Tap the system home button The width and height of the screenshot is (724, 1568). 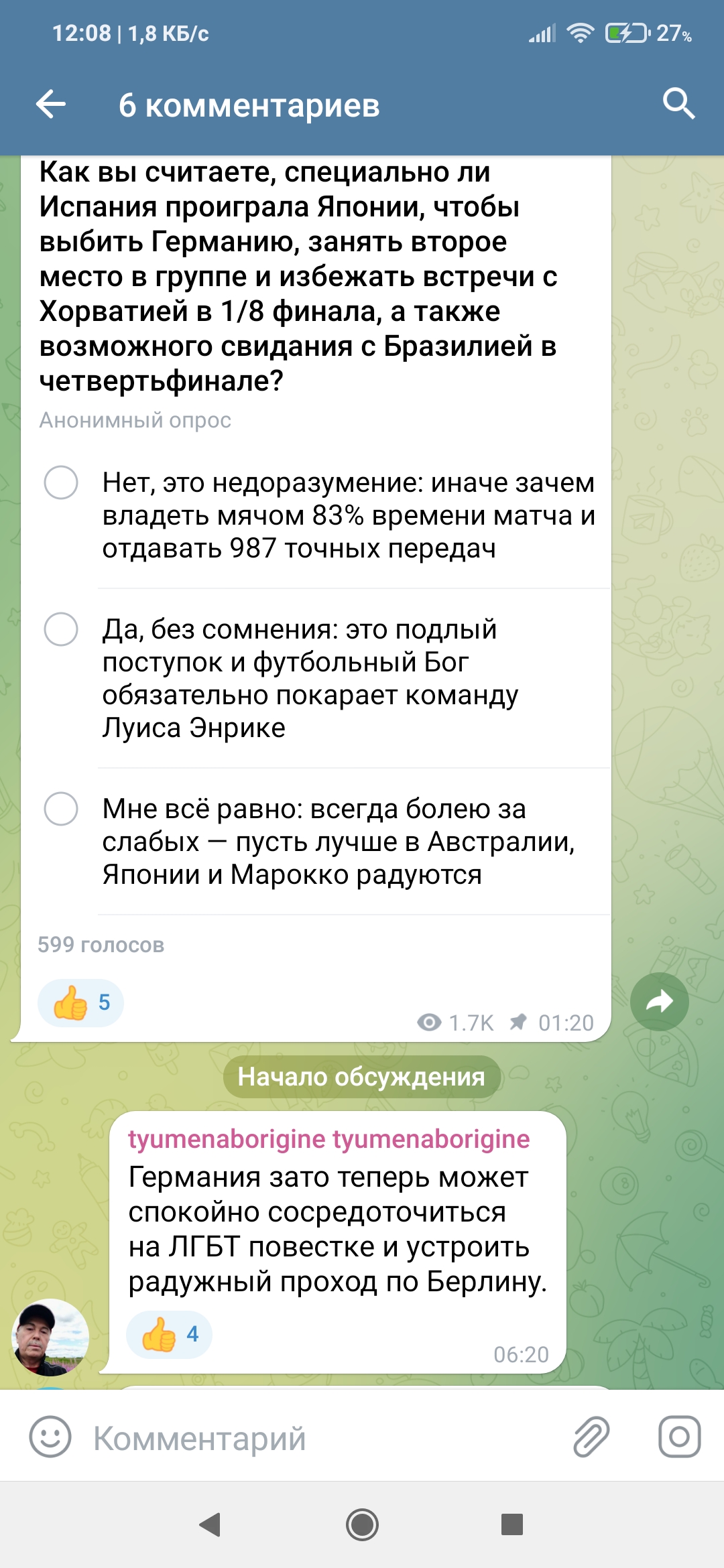coord(362,1525)
